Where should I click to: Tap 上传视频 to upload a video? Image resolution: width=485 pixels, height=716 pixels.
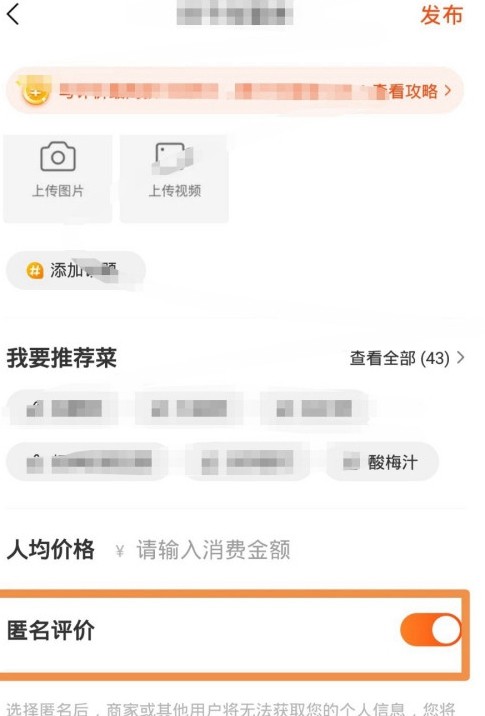(x=174, y=179)
